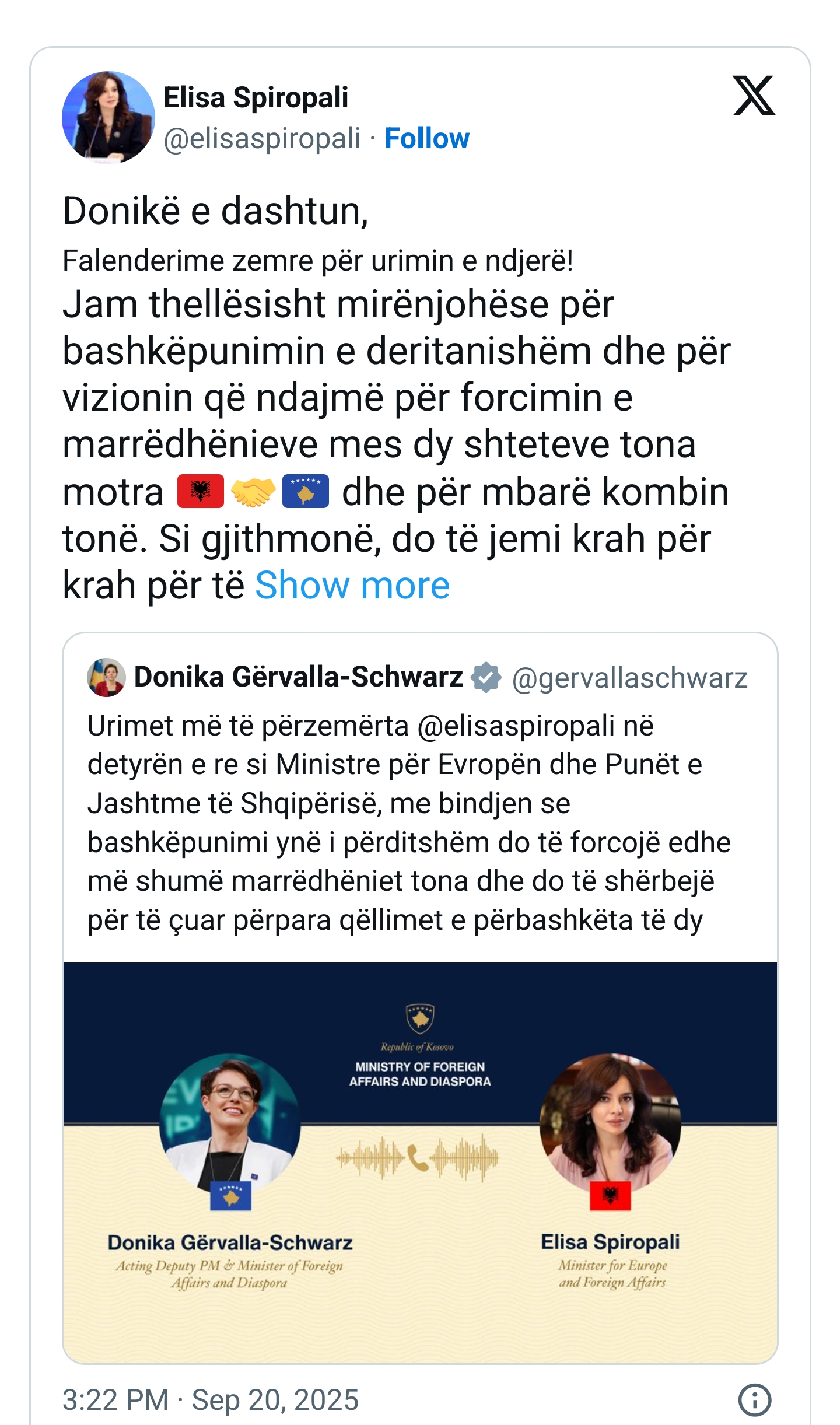Open the tweet info icon
Viewport: 840px width, 1425px height.
click(754, 1399)
